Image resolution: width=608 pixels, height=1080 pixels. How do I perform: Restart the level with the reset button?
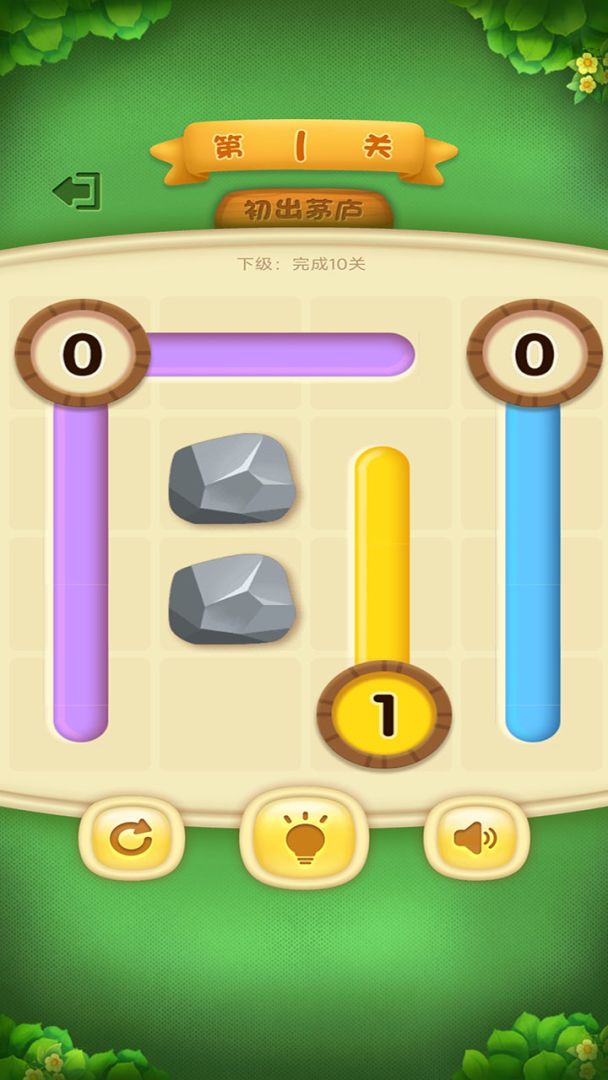point(131,837)
